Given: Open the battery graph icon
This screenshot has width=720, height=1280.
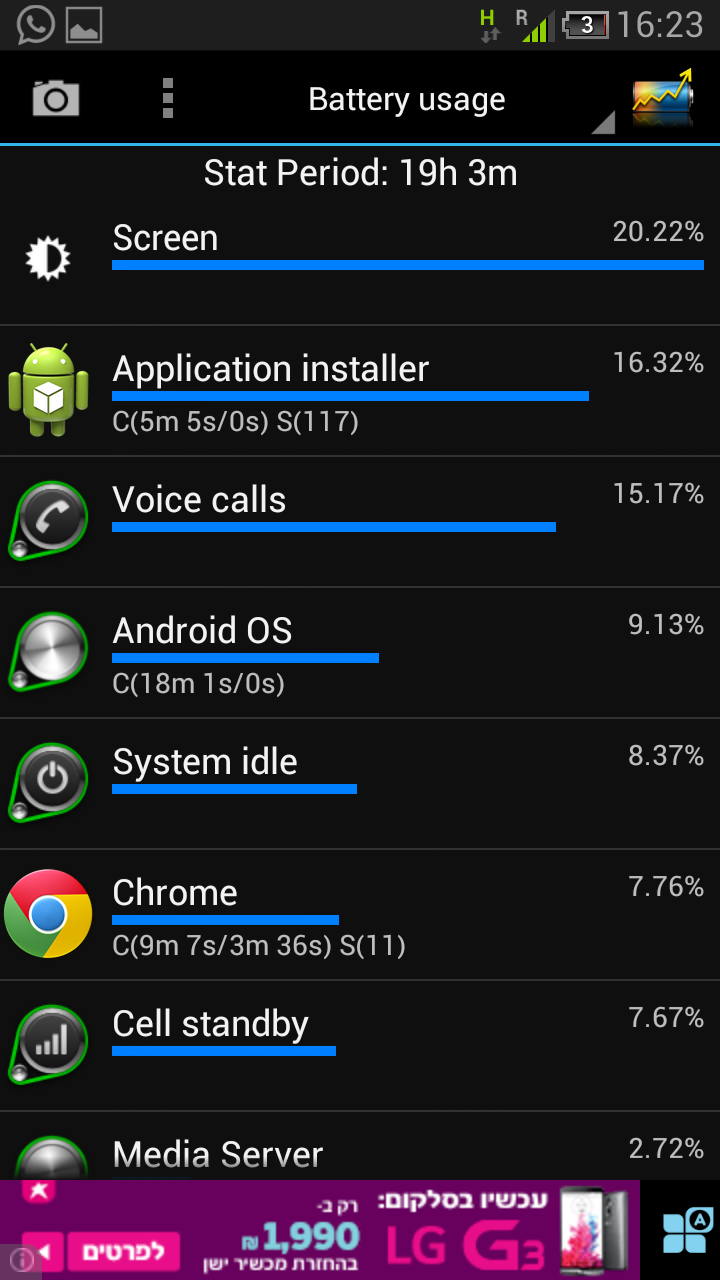Looking at the screenshot, I should (x=662, y=98).
